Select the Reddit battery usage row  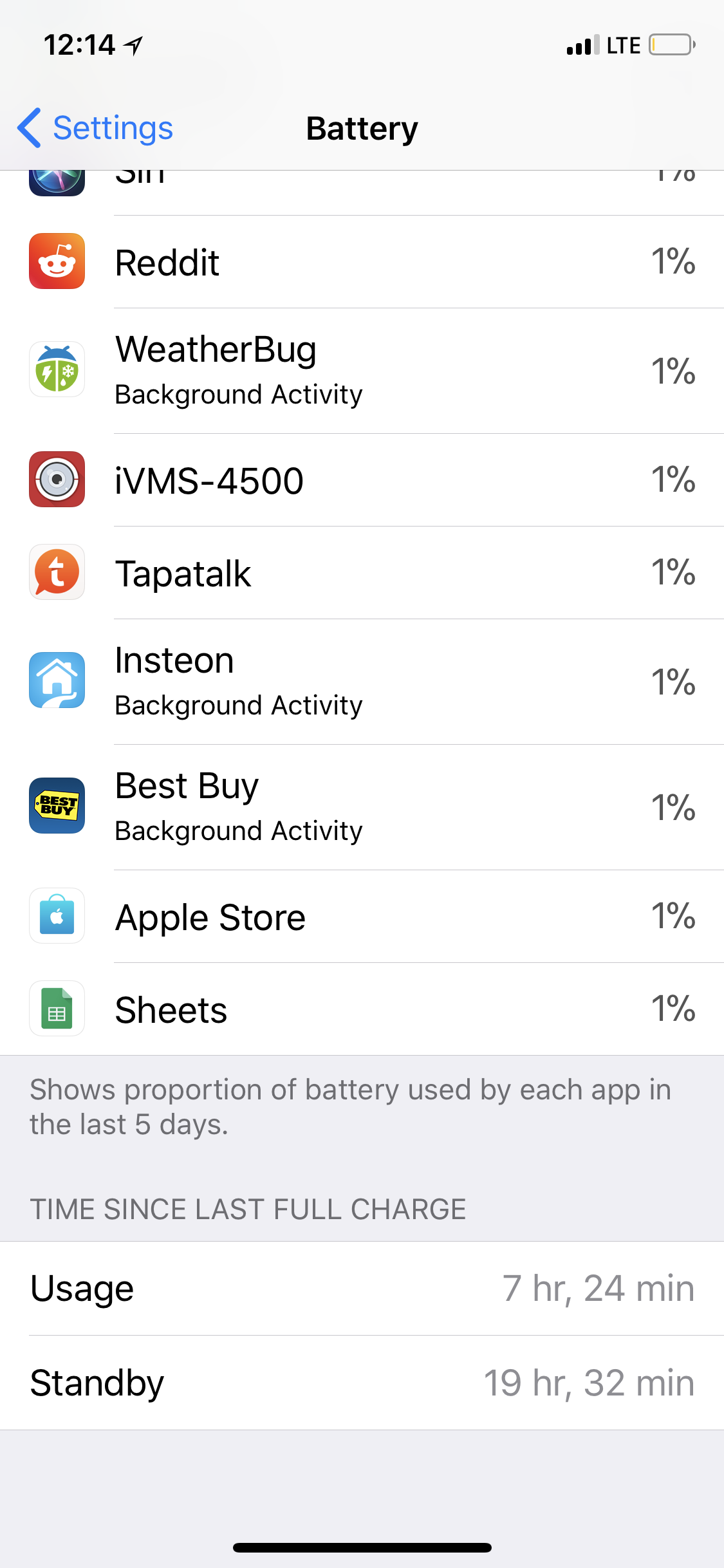click(362, 262)
